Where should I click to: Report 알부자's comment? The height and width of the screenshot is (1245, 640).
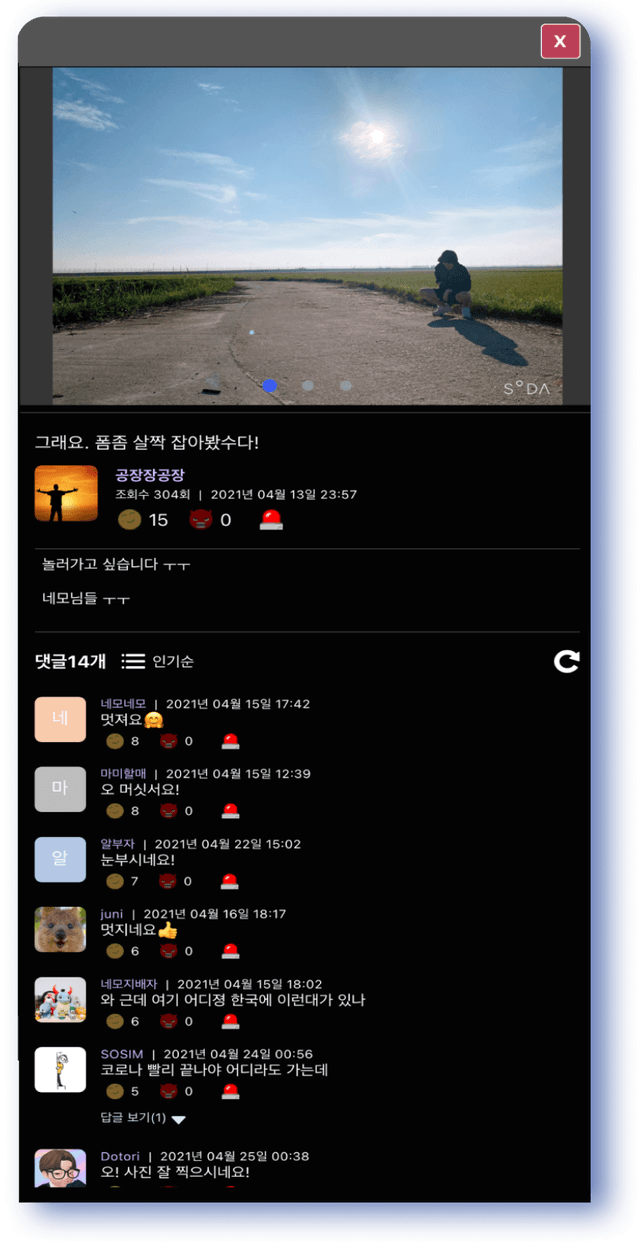(230, 881)
